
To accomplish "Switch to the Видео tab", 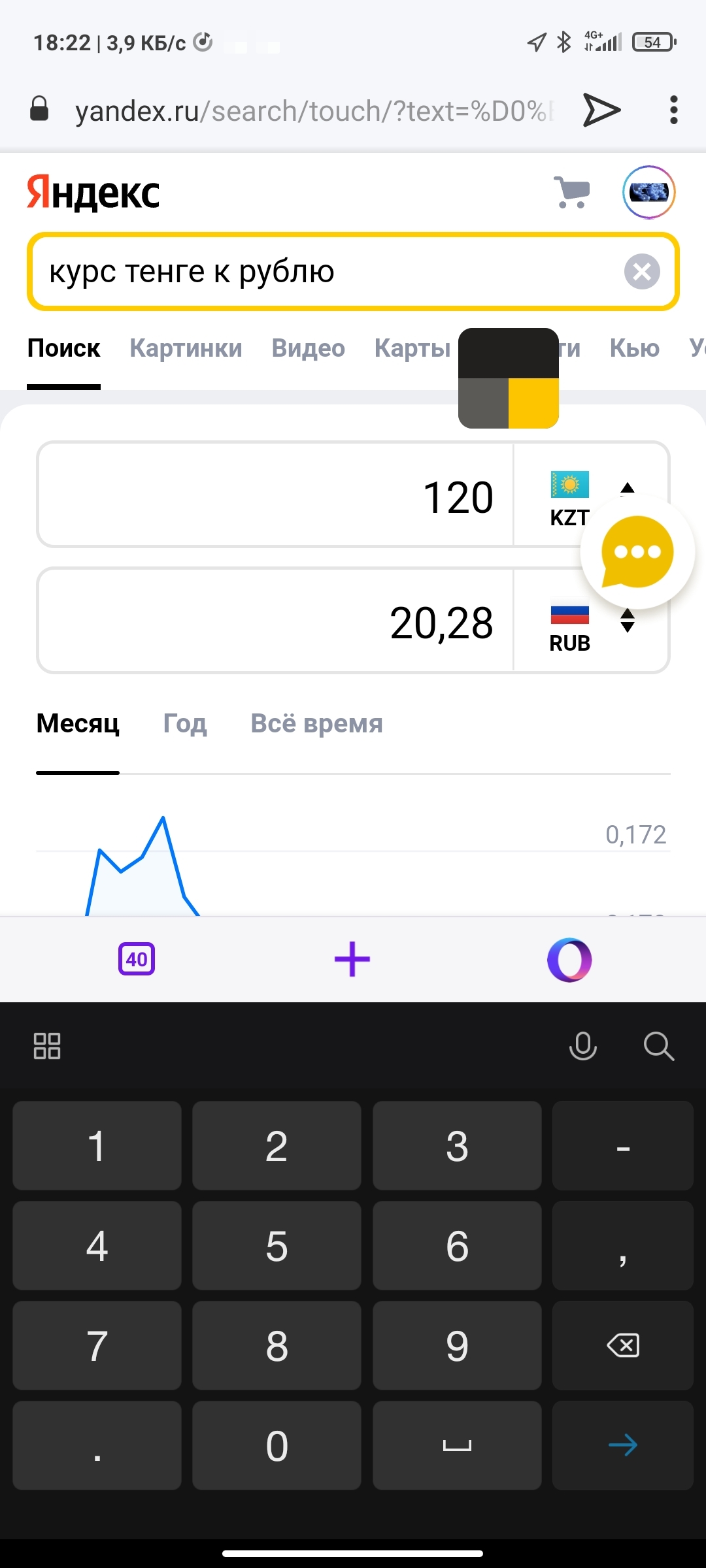I will click(x=308, y=348).
